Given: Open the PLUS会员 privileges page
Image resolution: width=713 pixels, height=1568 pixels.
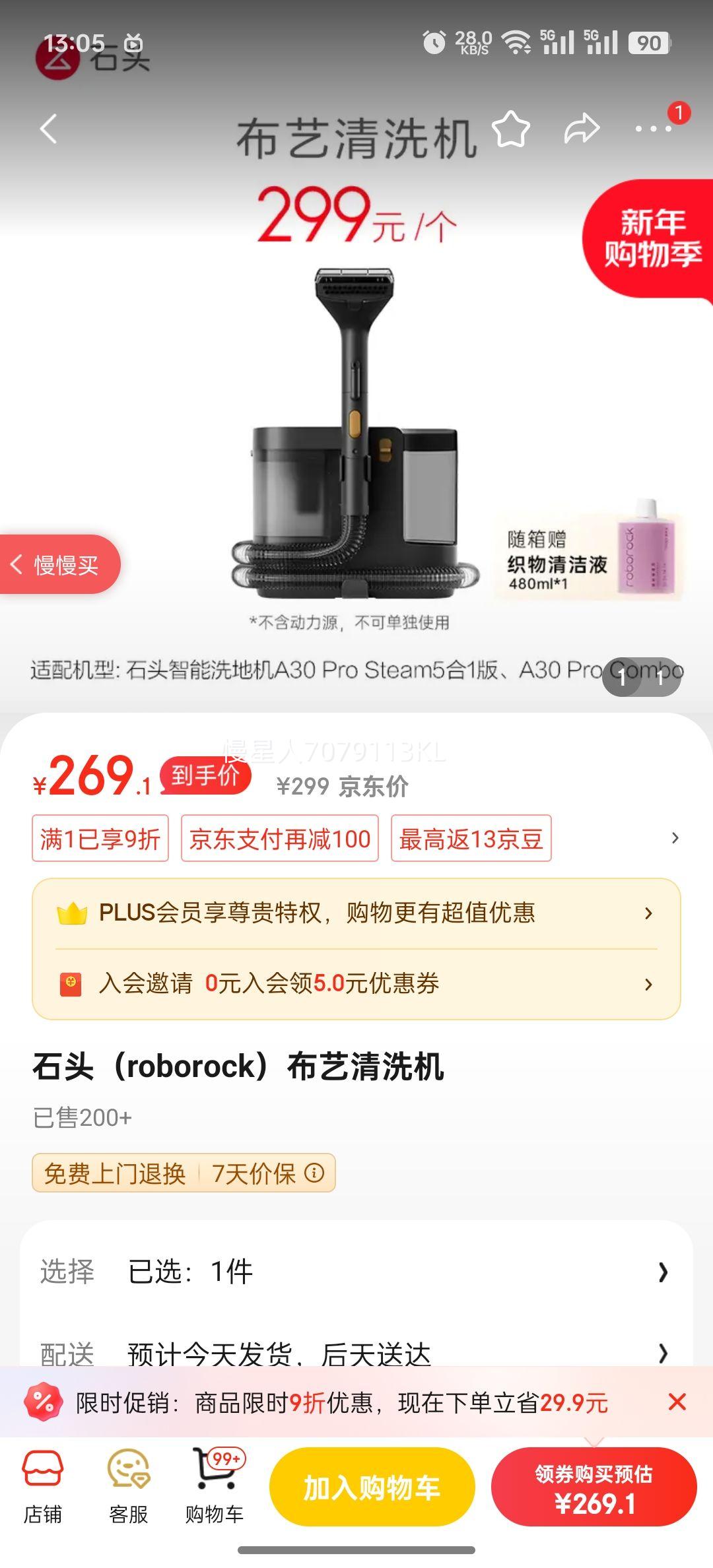Looking at the screenshot, I should click(356, 913).
